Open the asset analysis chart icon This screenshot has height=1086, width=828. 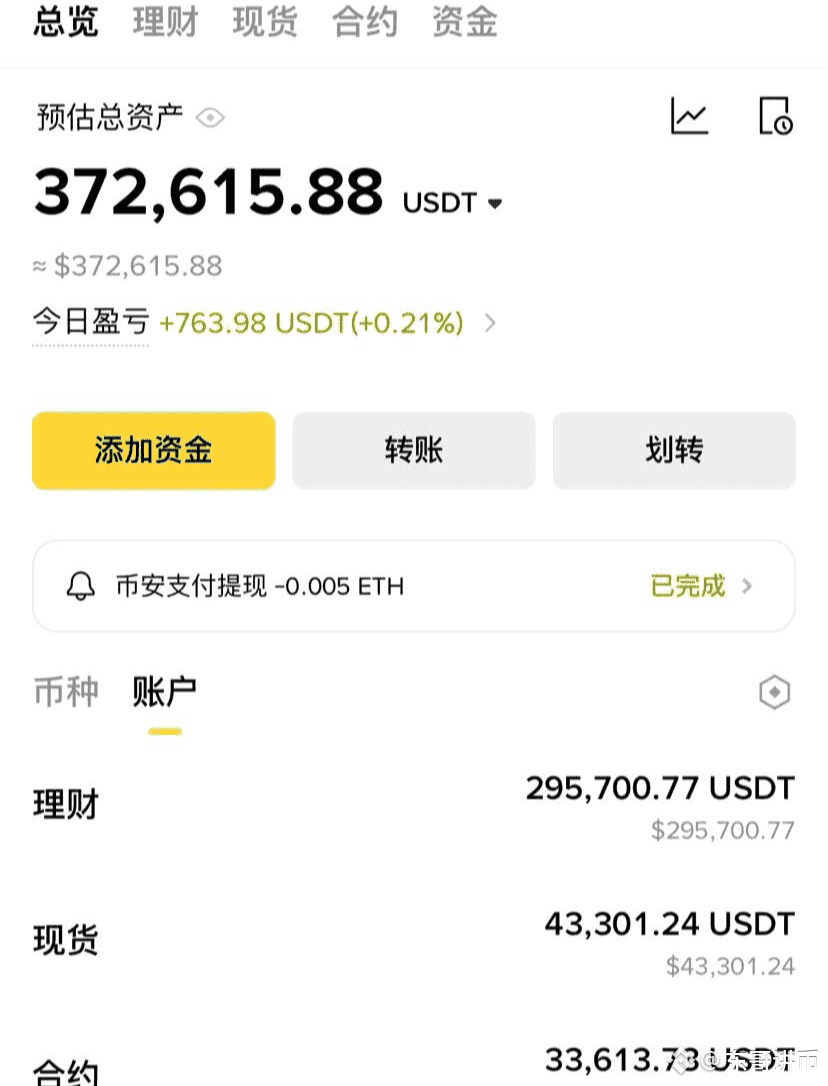(689, 116)
